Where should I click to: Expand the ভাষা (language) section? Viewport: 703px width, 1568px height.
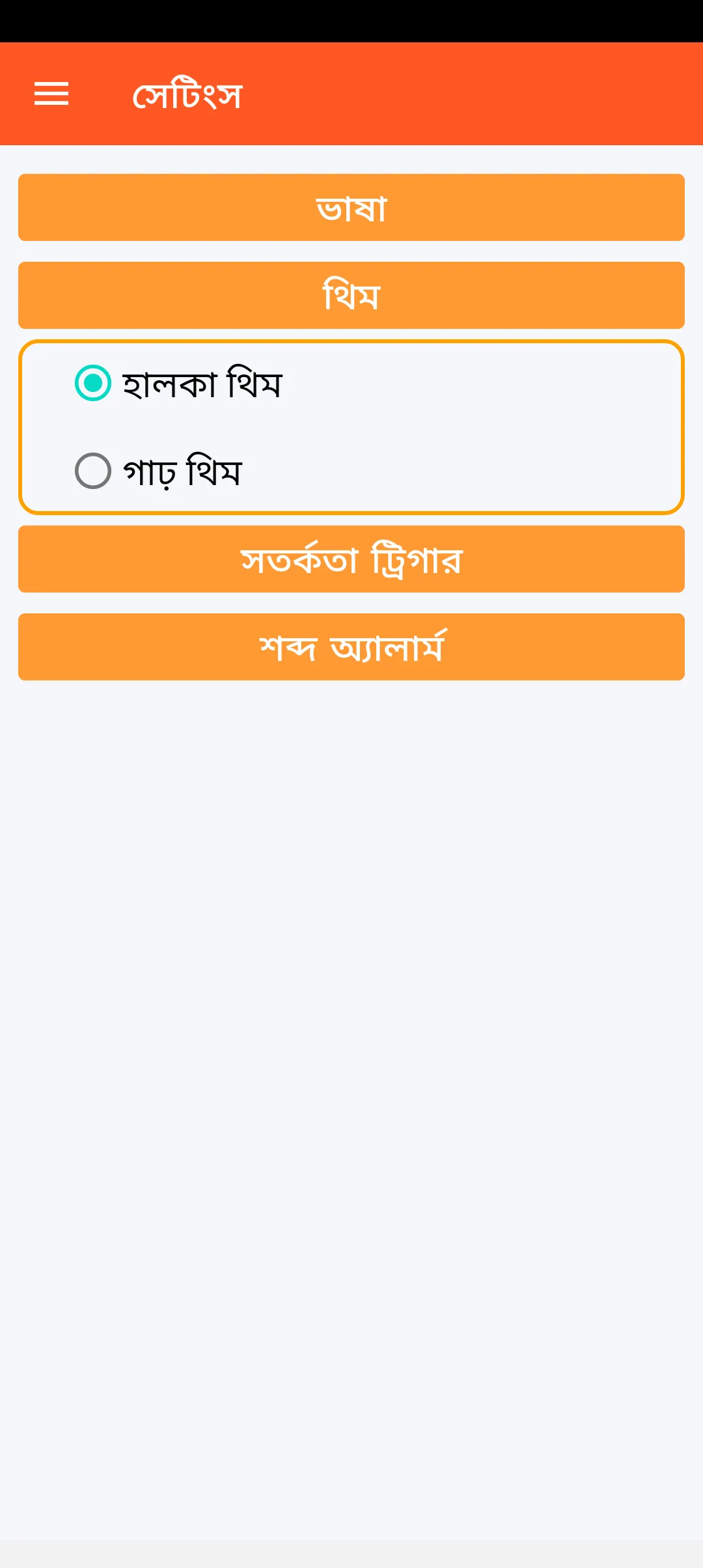[x=351, y=208]
